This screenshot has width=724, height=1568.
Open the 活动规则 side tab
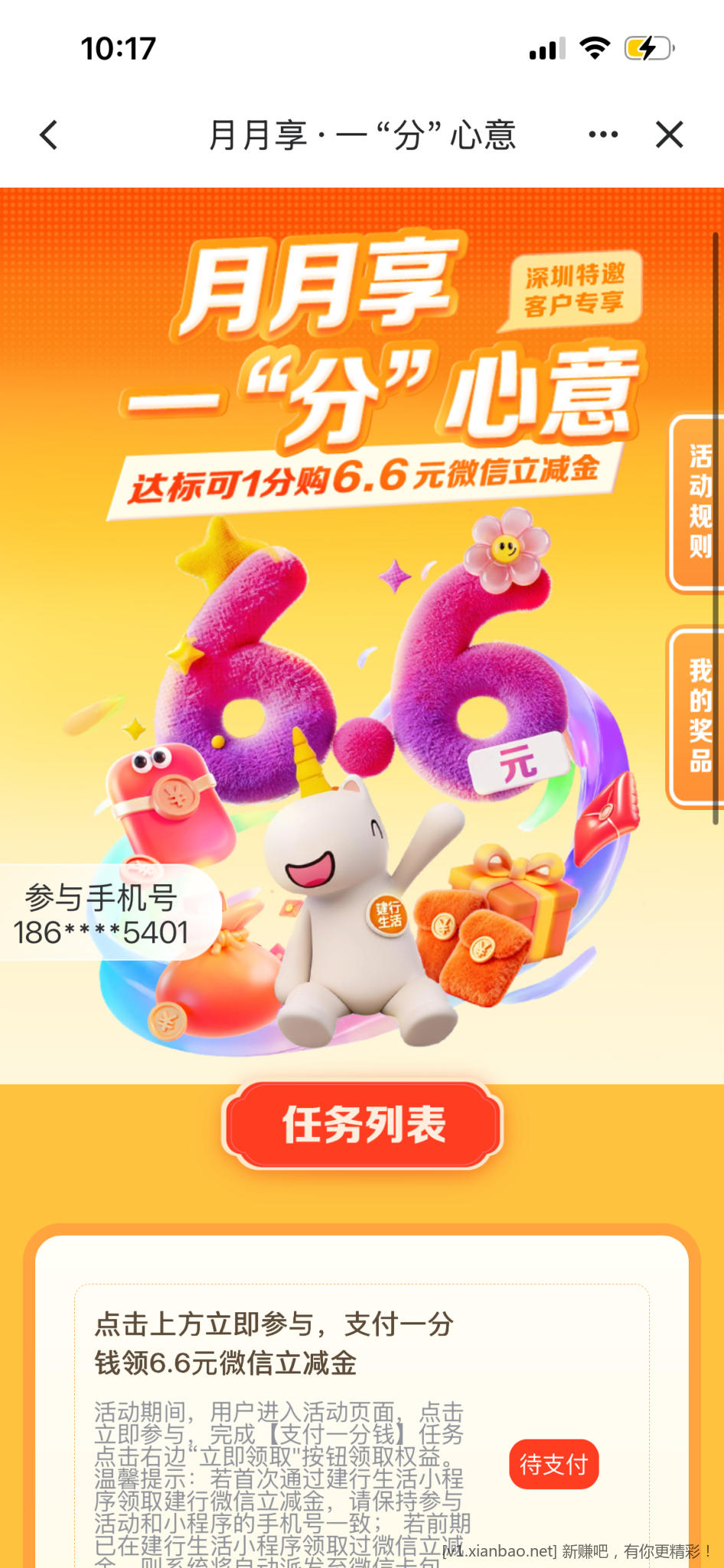[x=697, y=502]
